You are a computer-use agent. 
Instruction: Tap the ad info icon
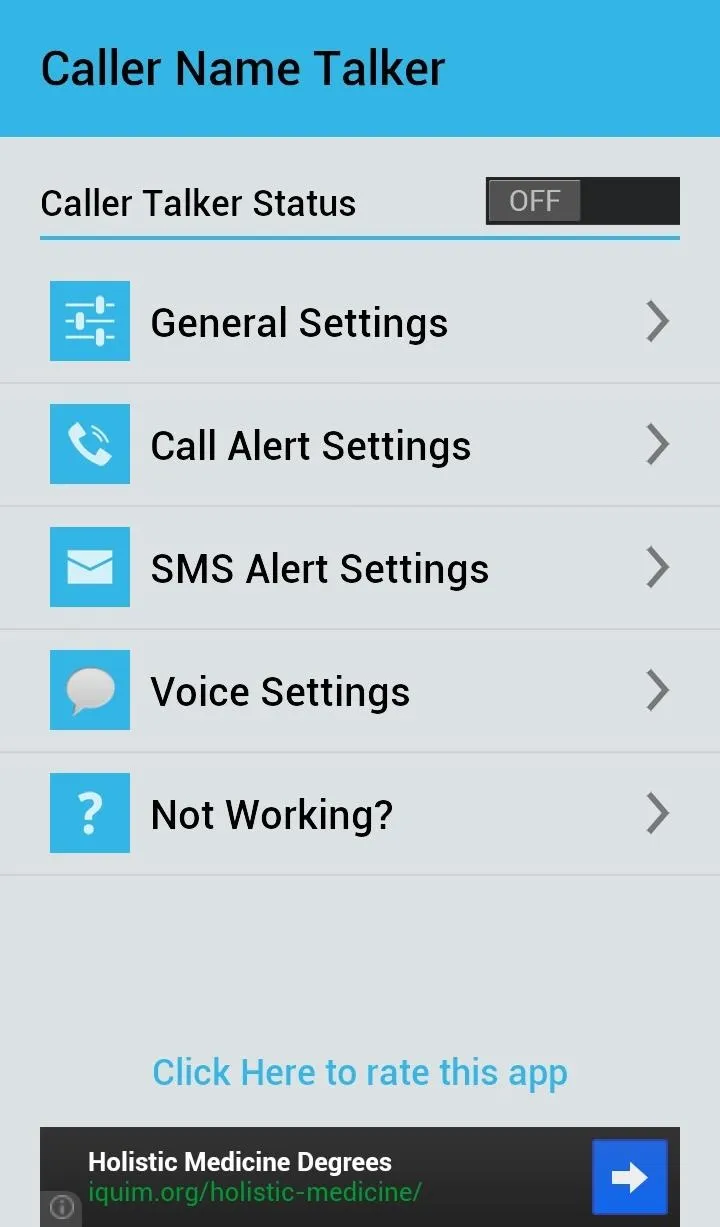click(x=61, y=1208)
